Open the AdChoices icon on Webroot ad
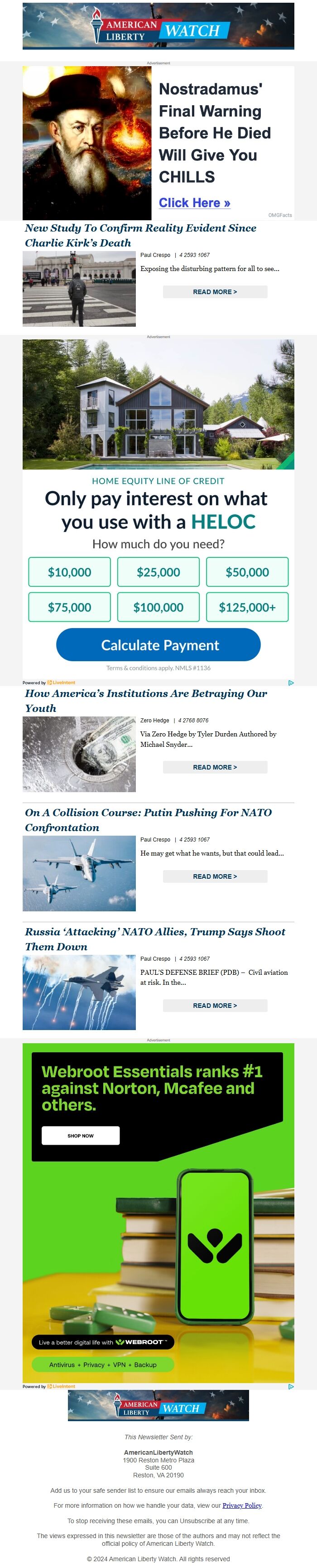317x1568 pixels. click(291, 1387)
